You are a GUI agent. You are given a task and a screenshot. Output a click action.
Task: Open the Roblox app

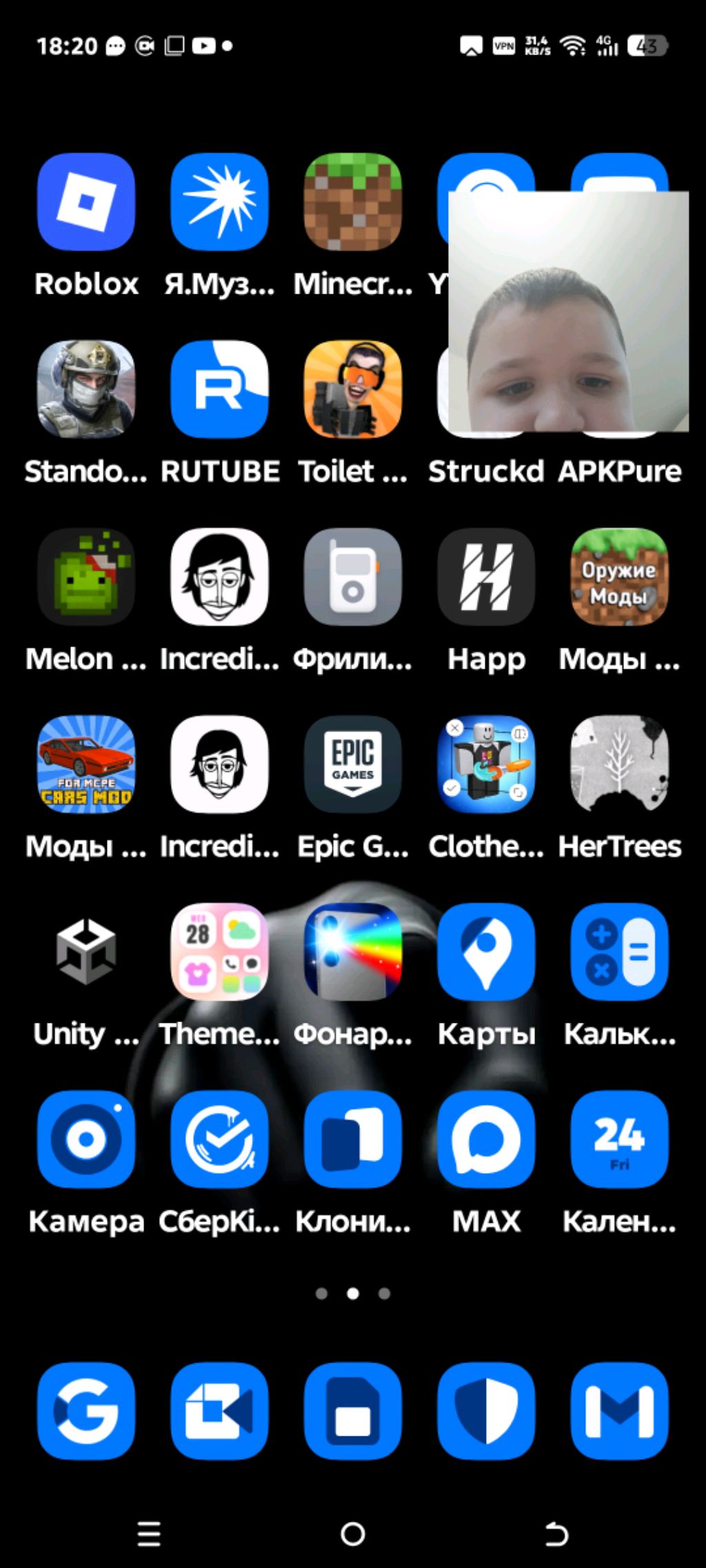[86, 202]
